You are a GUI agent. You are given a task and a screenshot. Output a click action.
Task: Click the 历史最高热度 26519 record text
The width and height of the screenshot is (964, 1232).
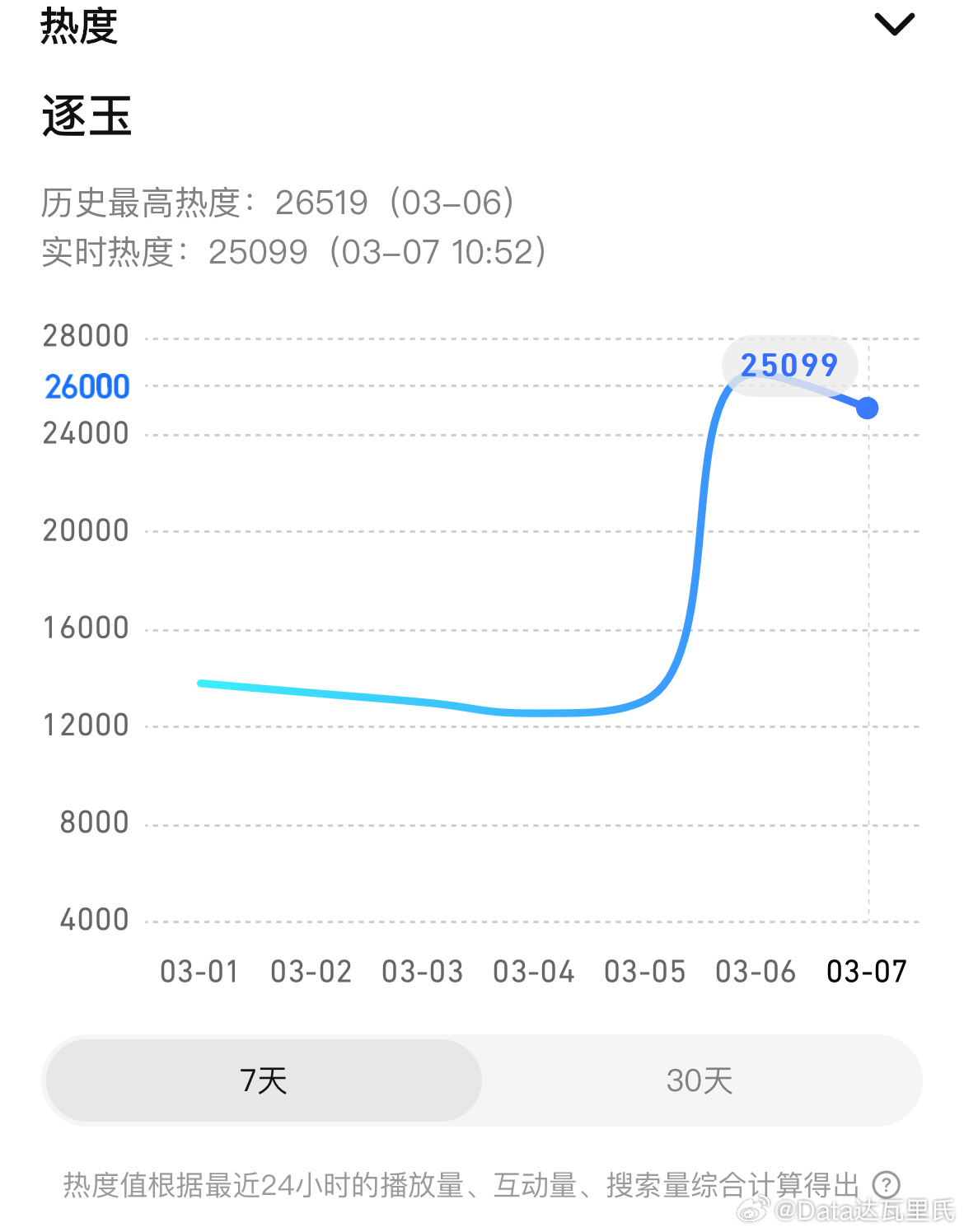click(x=276, y=203)
